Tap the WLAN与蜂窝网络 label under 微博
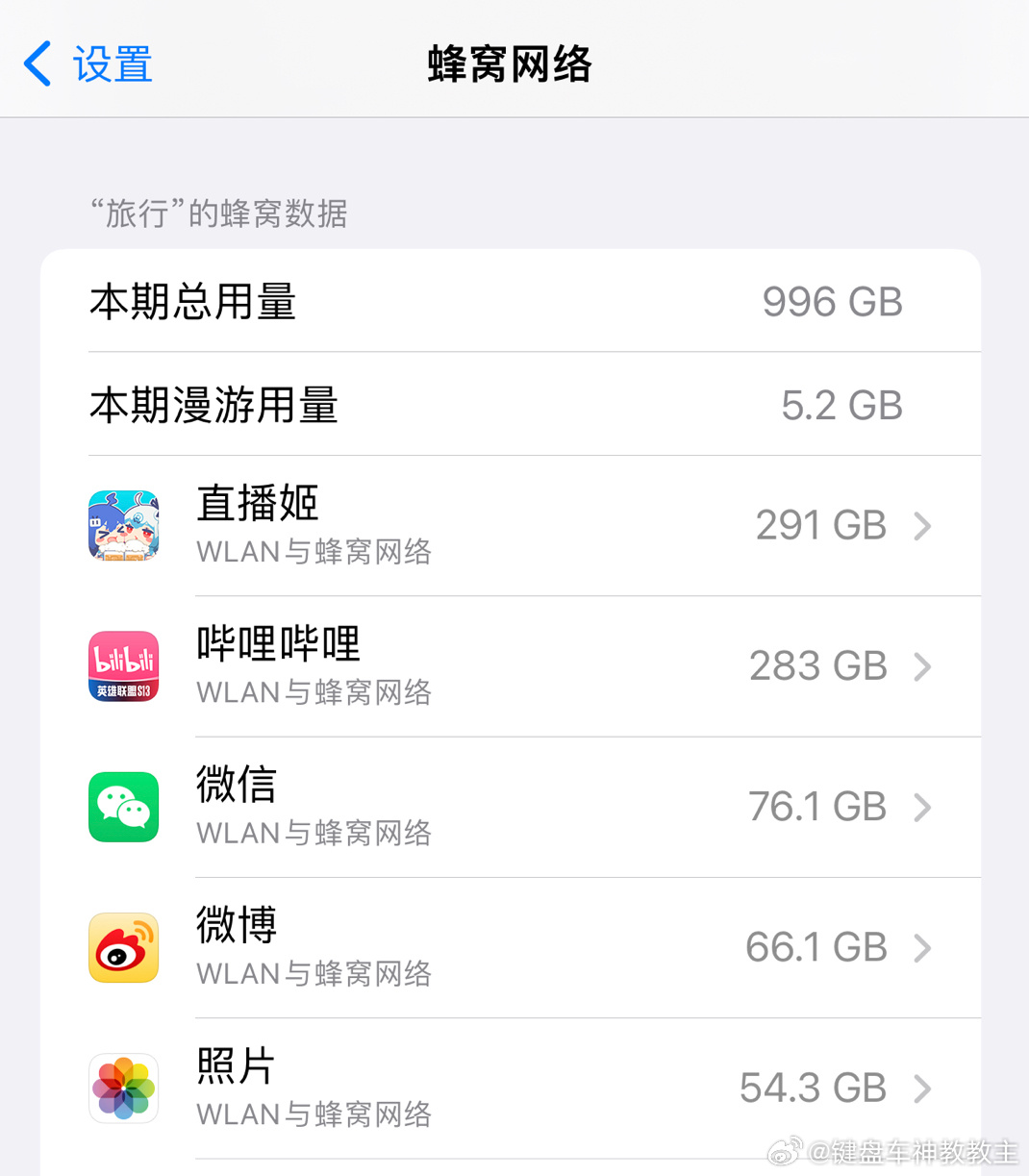Image resolution: width=1029 pixels, height=1176 pixels. (x=314, y=973)
